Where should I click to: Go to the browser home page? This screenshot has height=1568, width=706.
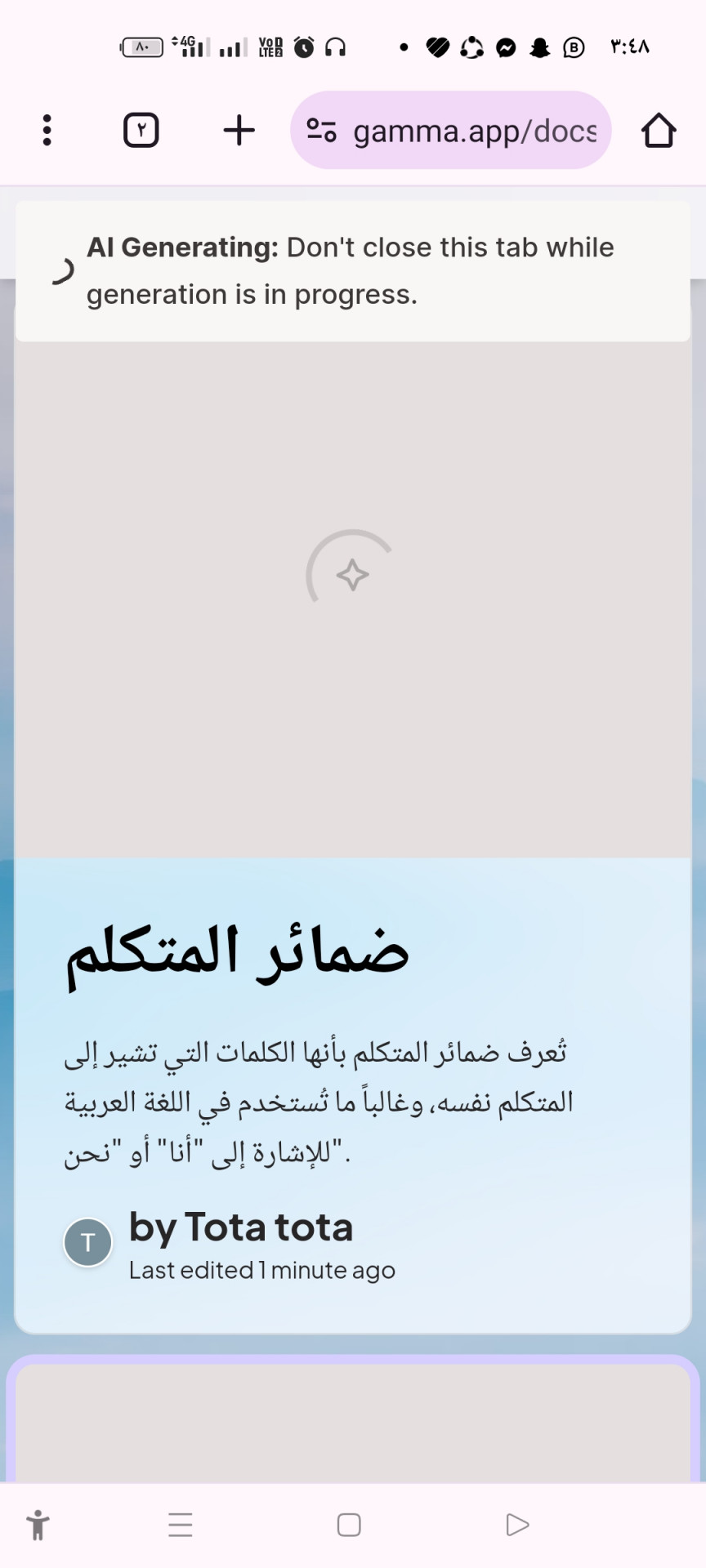658,131
